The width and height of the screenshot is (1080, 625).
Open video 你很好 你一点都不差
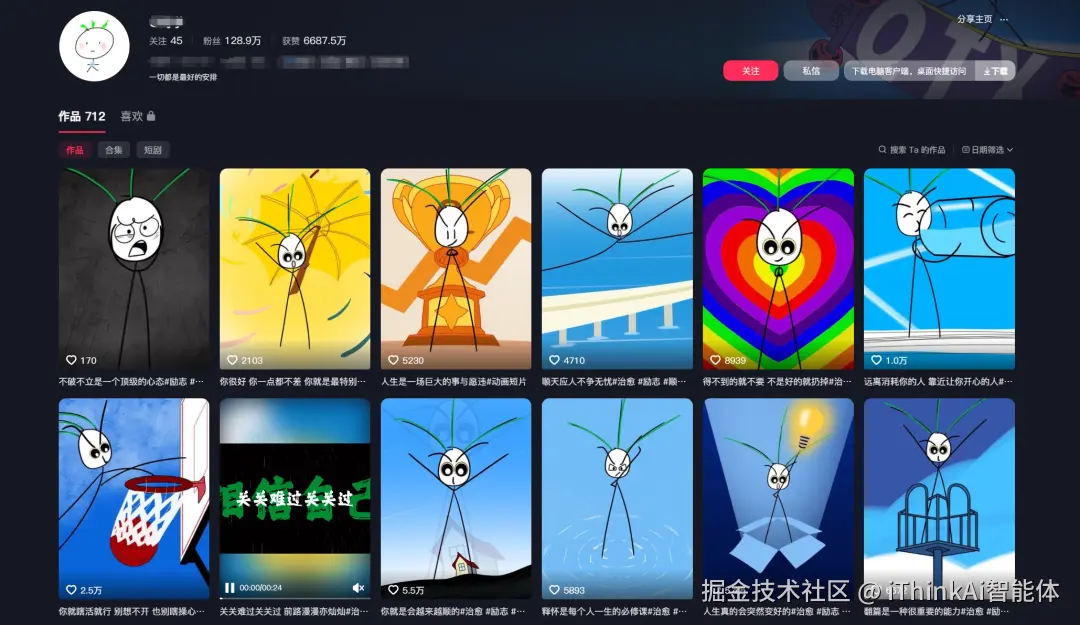click(x=295, y=268)
